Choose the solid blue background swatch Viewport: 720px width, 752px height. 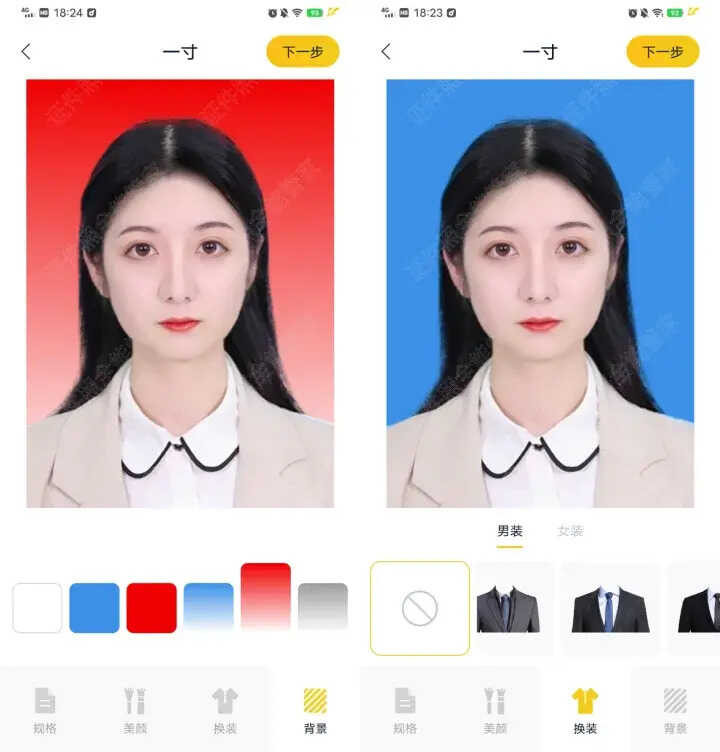[94, 608]
